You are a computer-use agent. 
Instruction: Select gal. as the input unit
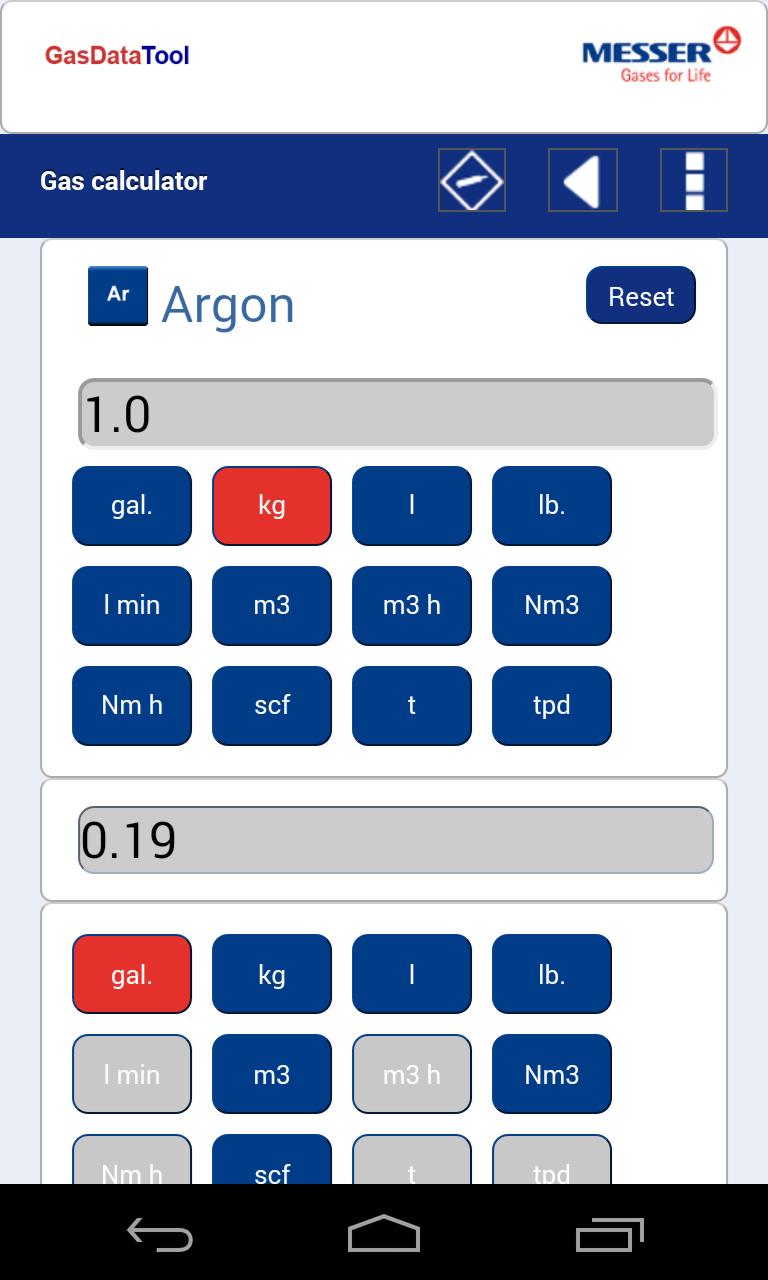click(x=132, y=506)
